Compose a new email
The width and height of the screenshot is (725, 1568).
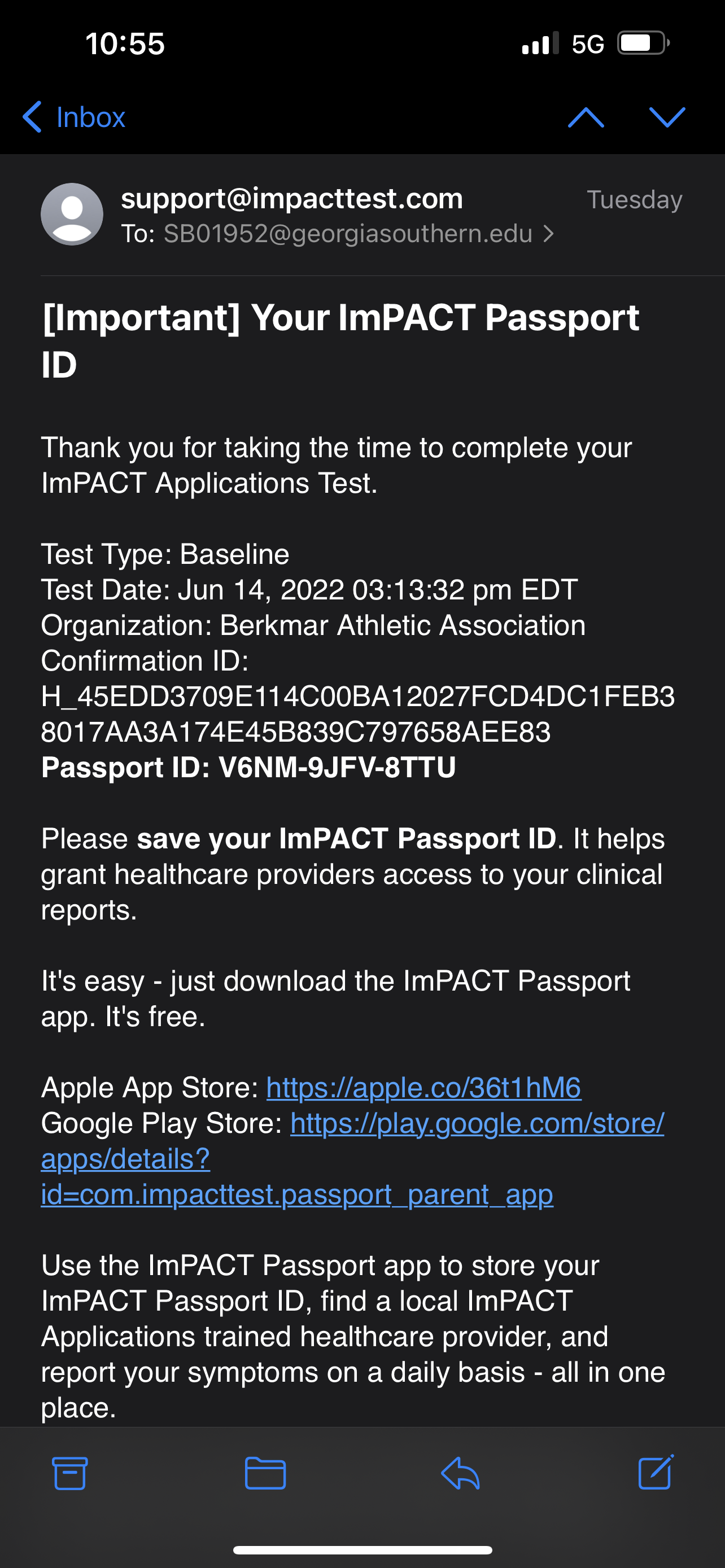pos(656,1472)
